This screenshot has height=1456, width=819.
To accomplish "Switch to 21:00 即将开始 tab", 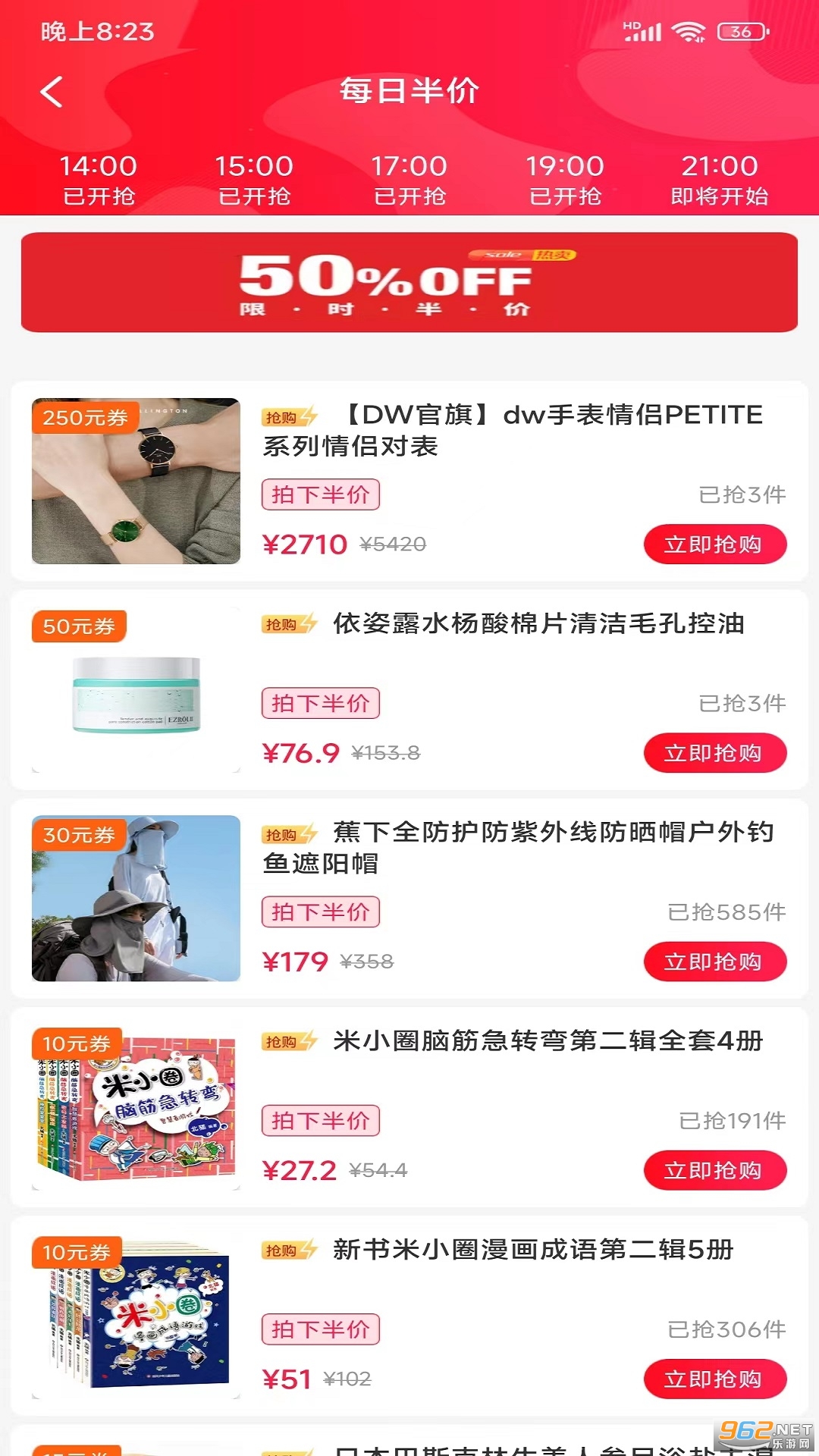I will [x=720, y=180].
